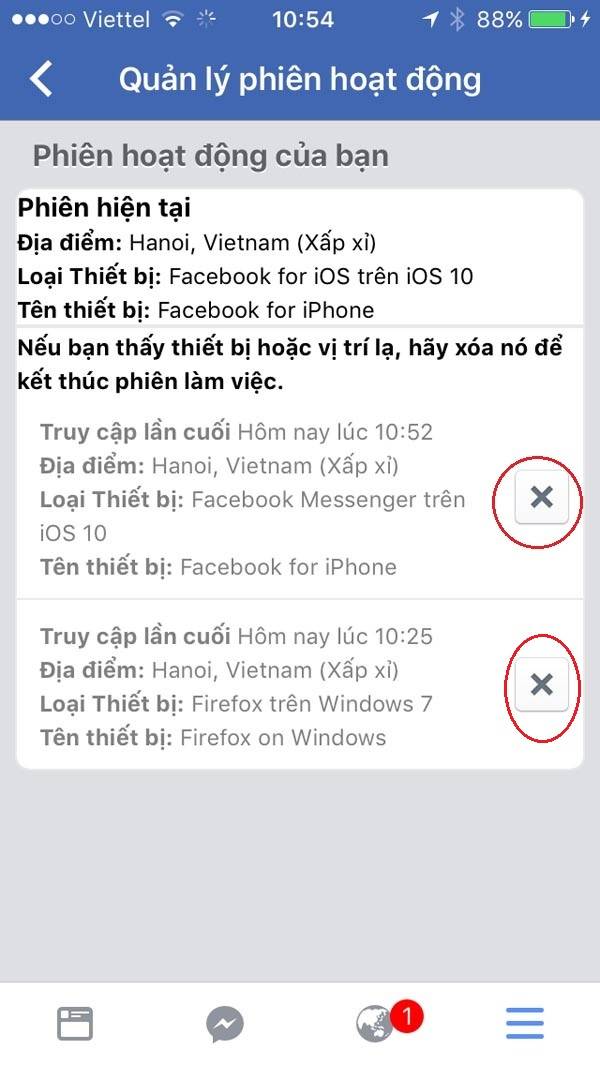Open the Messenger tab
Screen dimensions: 600x1065
click(225, 1024)
